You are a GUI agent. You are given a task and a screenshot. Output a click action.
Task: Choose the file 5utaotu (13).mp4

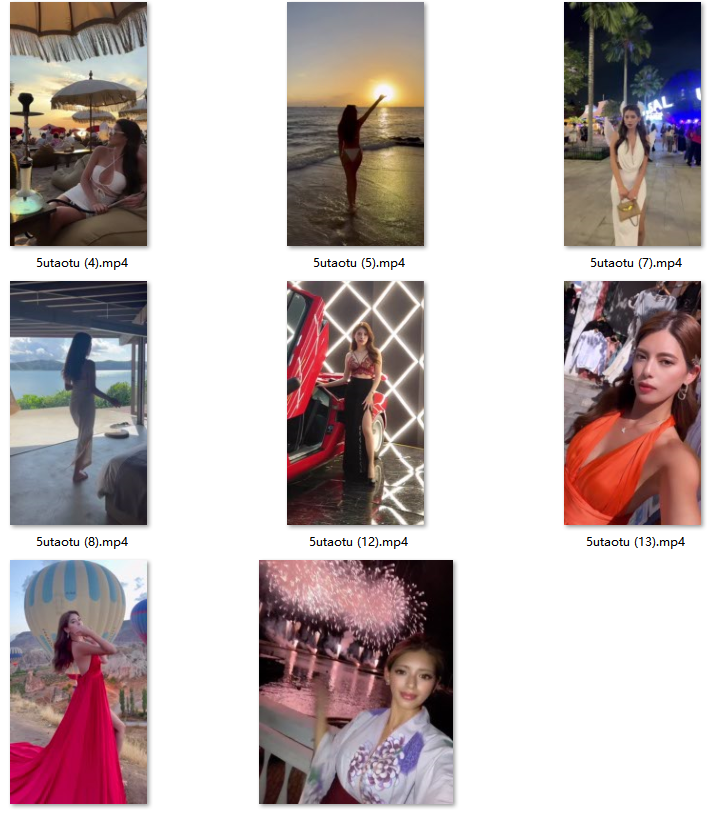pos(632,403)
